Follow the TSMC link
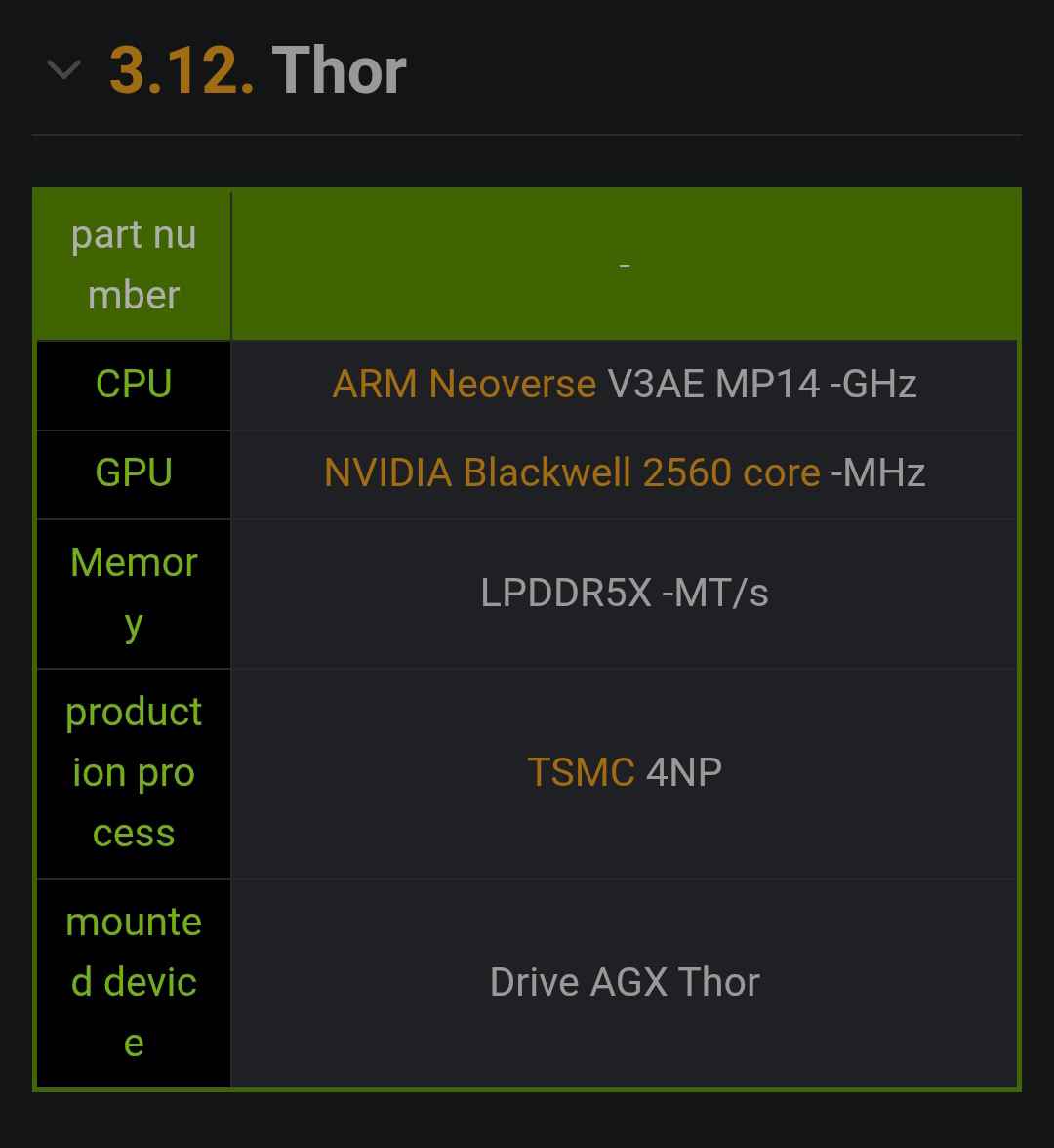 [x=581, y=773]
